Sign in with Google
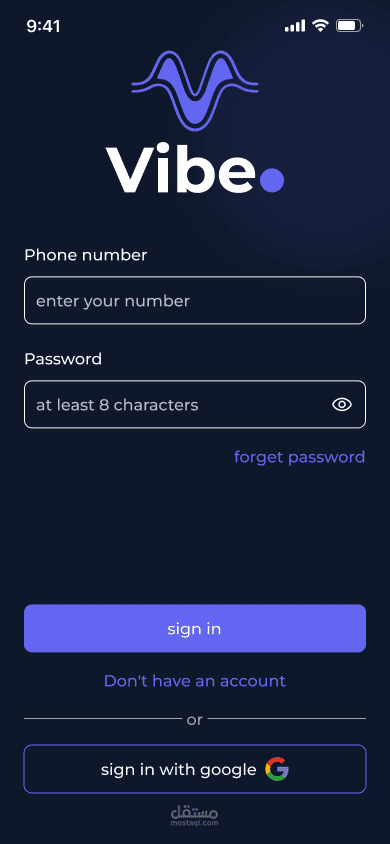Image resolution: width=390 pixels, height=844 pixels. [x=195, y=769]
